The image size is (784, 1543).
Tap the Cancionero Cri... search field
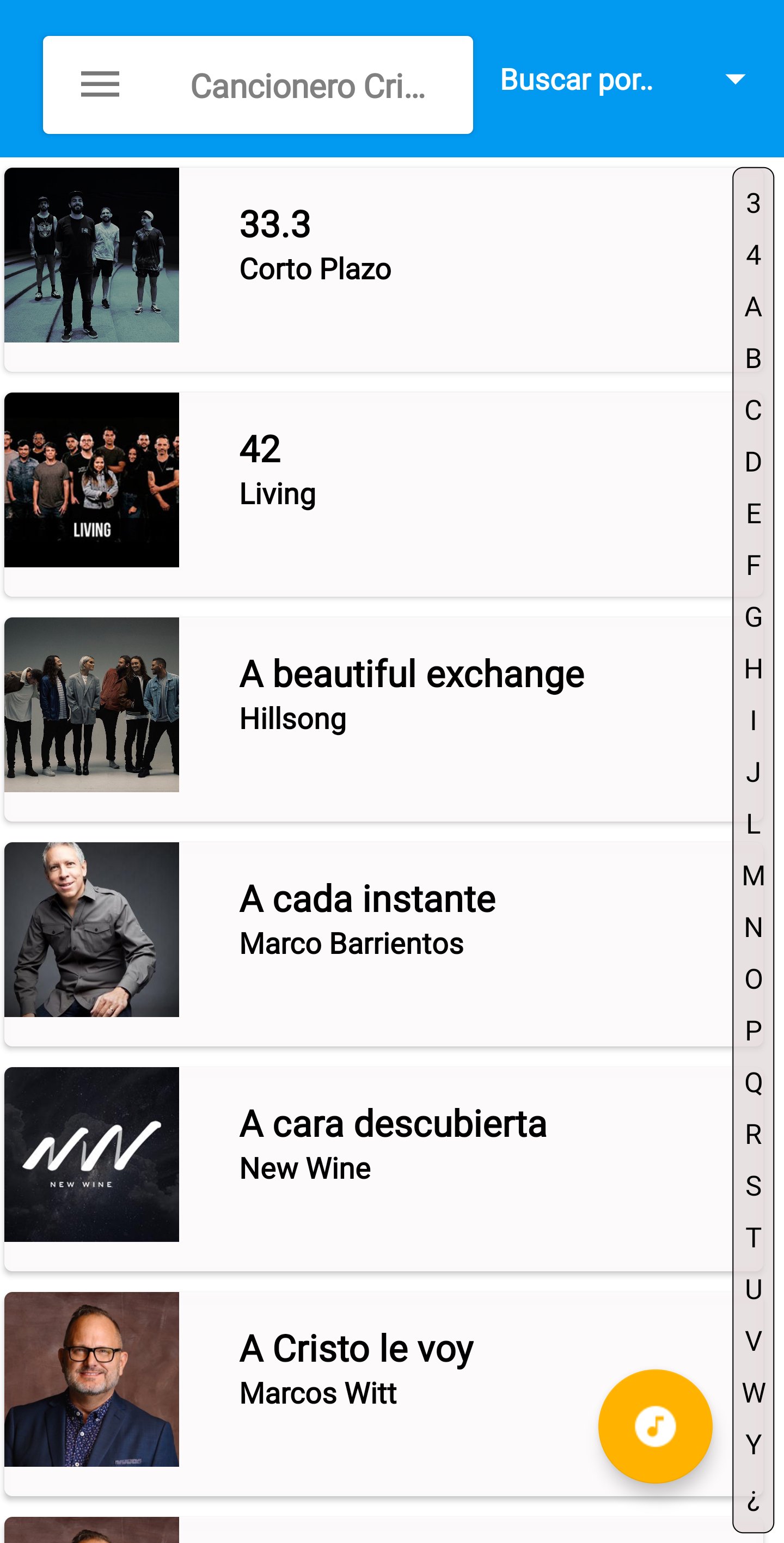tap(307, 85)
